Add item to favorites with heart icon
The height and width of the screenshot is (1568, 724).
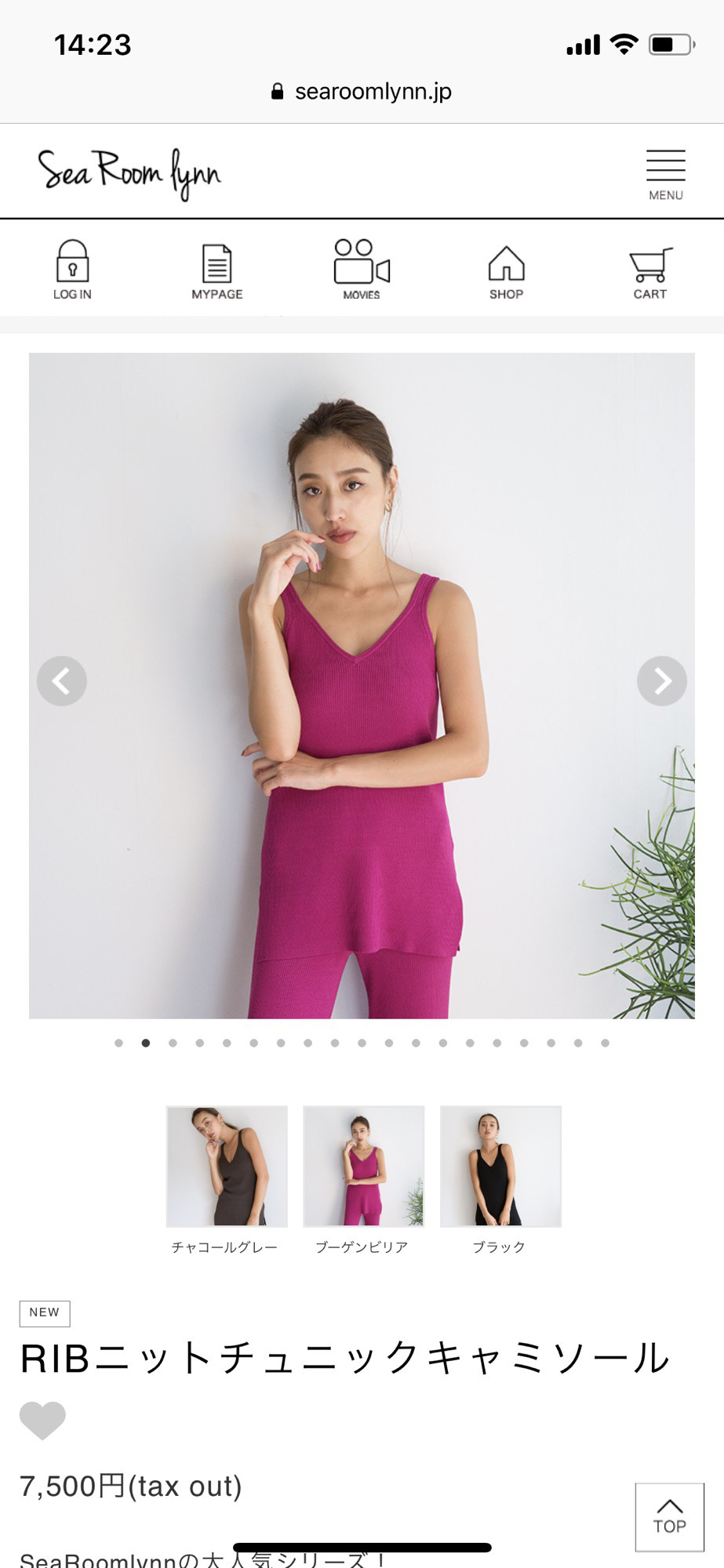(x=42, y=1420)
